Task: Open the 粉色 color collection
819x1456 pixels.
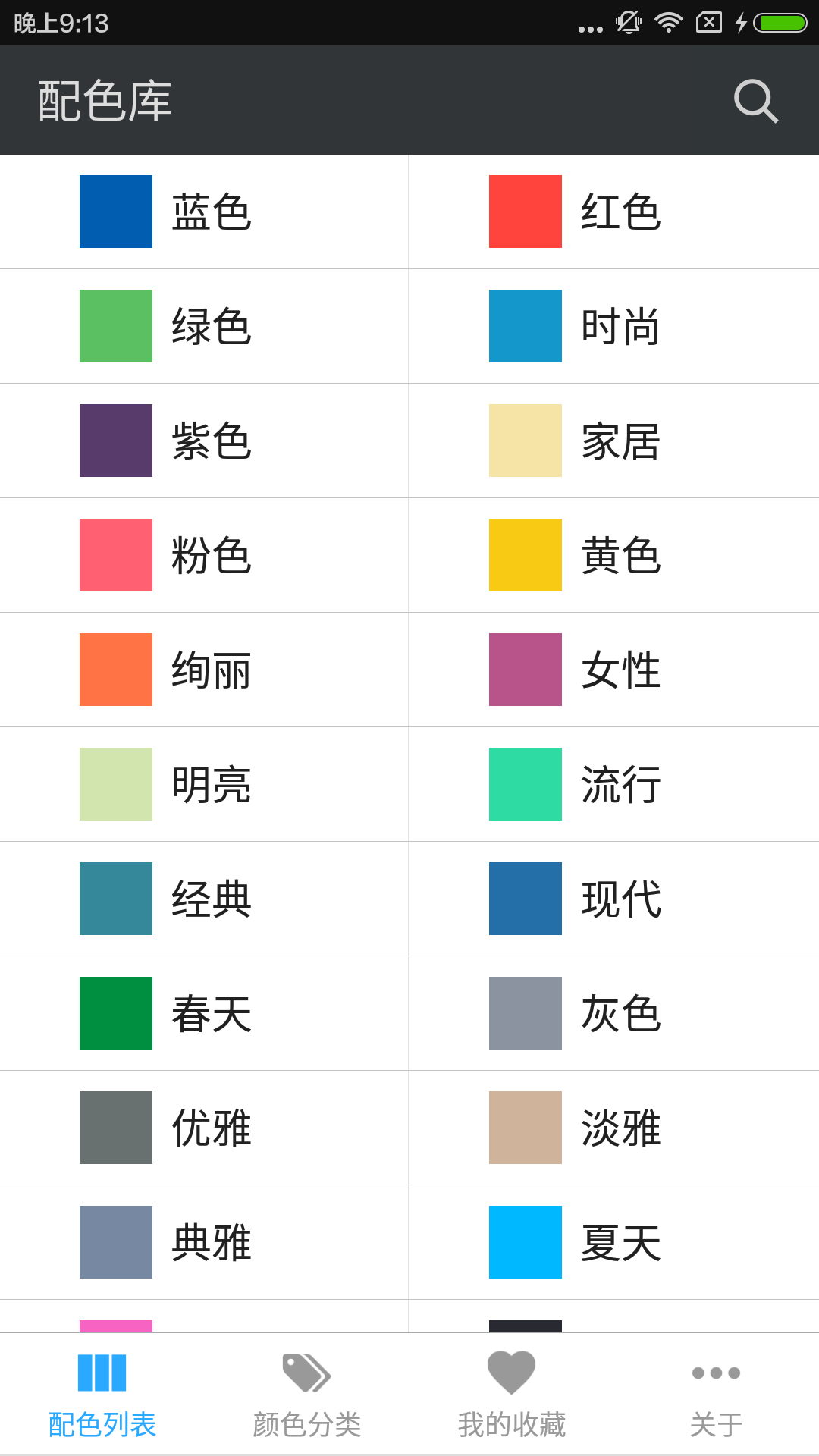Action: [x=205, y=554]
